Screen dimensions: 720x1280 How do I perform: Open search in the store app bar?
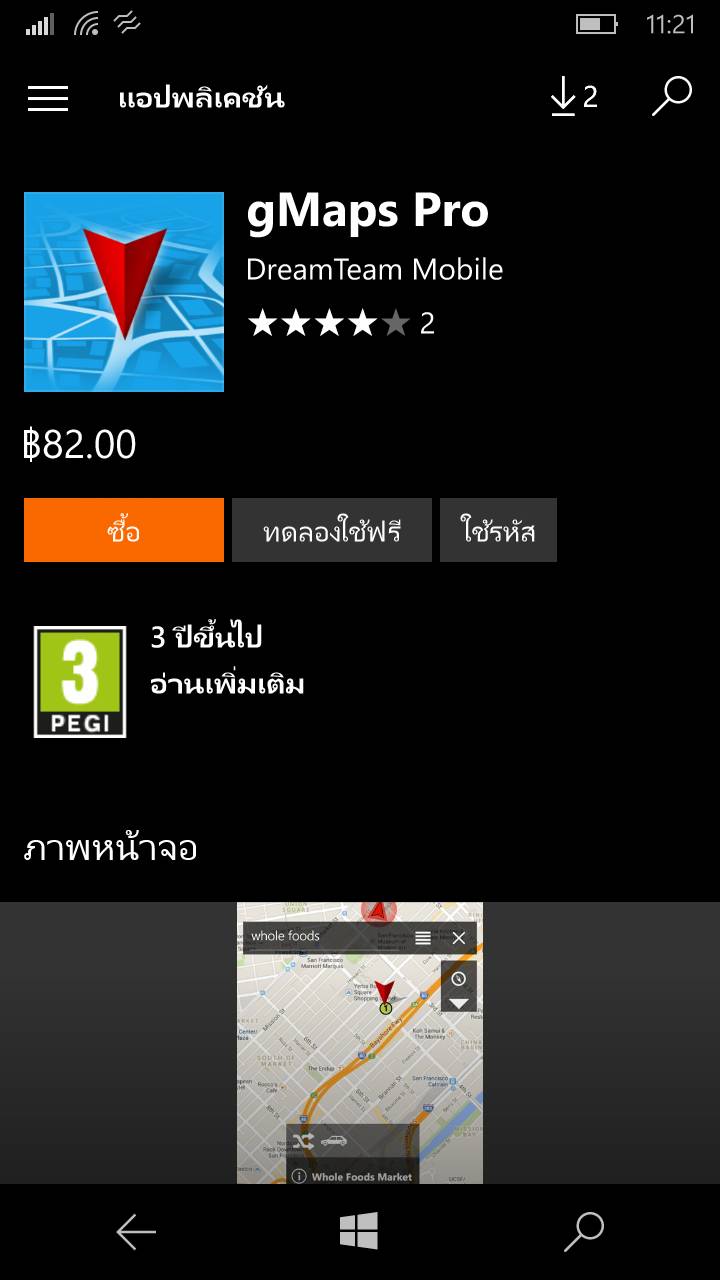point(672,97)
